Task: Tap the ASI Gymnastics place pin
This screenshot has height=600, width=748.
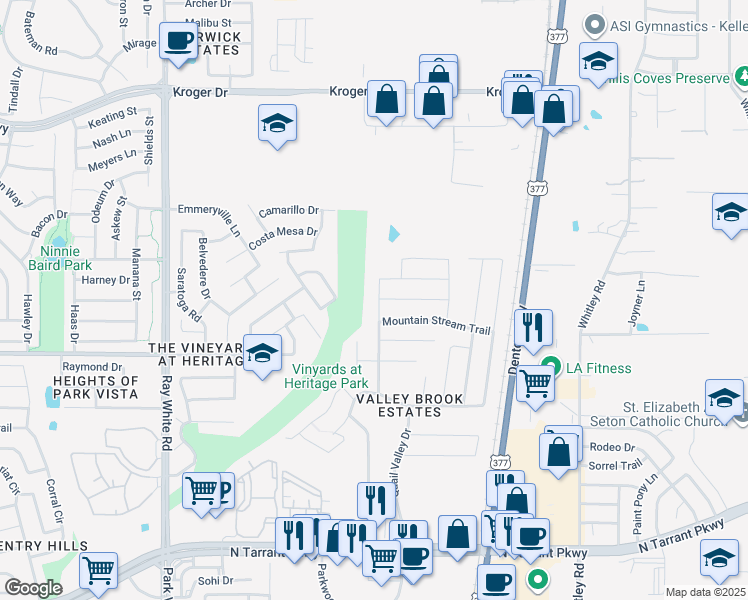Action: [596, 23]
